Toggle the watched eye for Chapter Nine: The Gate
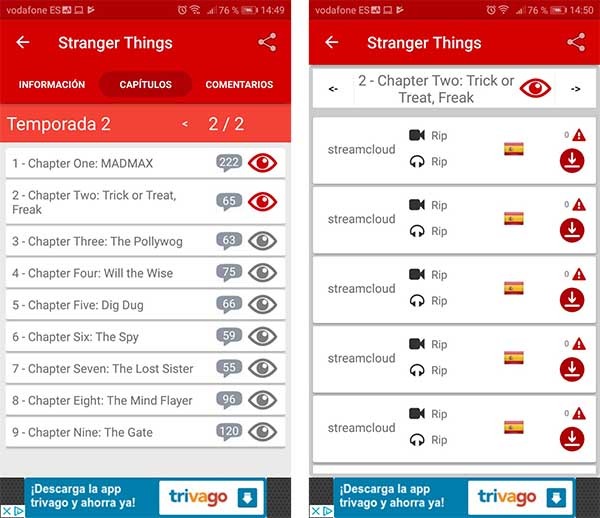 (262, 432)
